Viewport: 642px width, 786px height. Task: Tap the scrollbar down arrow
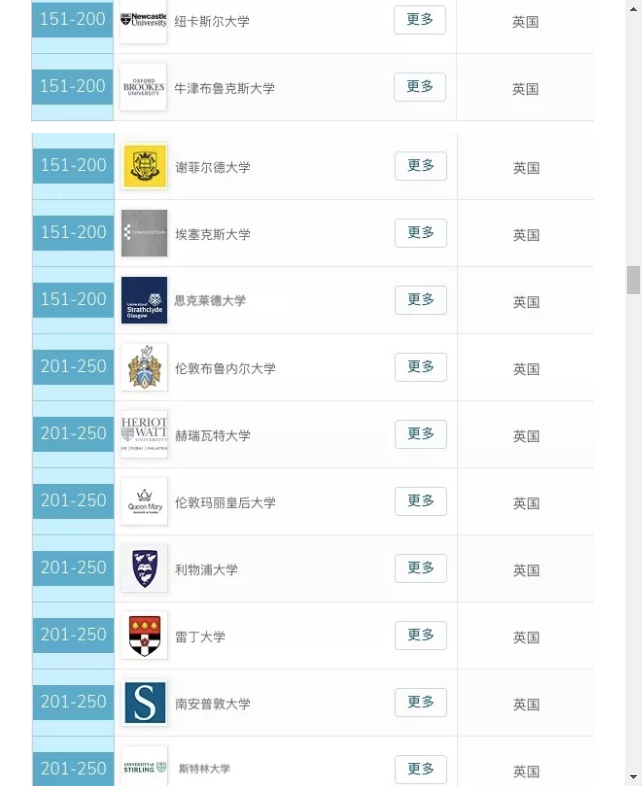click(x=633, y=777)
